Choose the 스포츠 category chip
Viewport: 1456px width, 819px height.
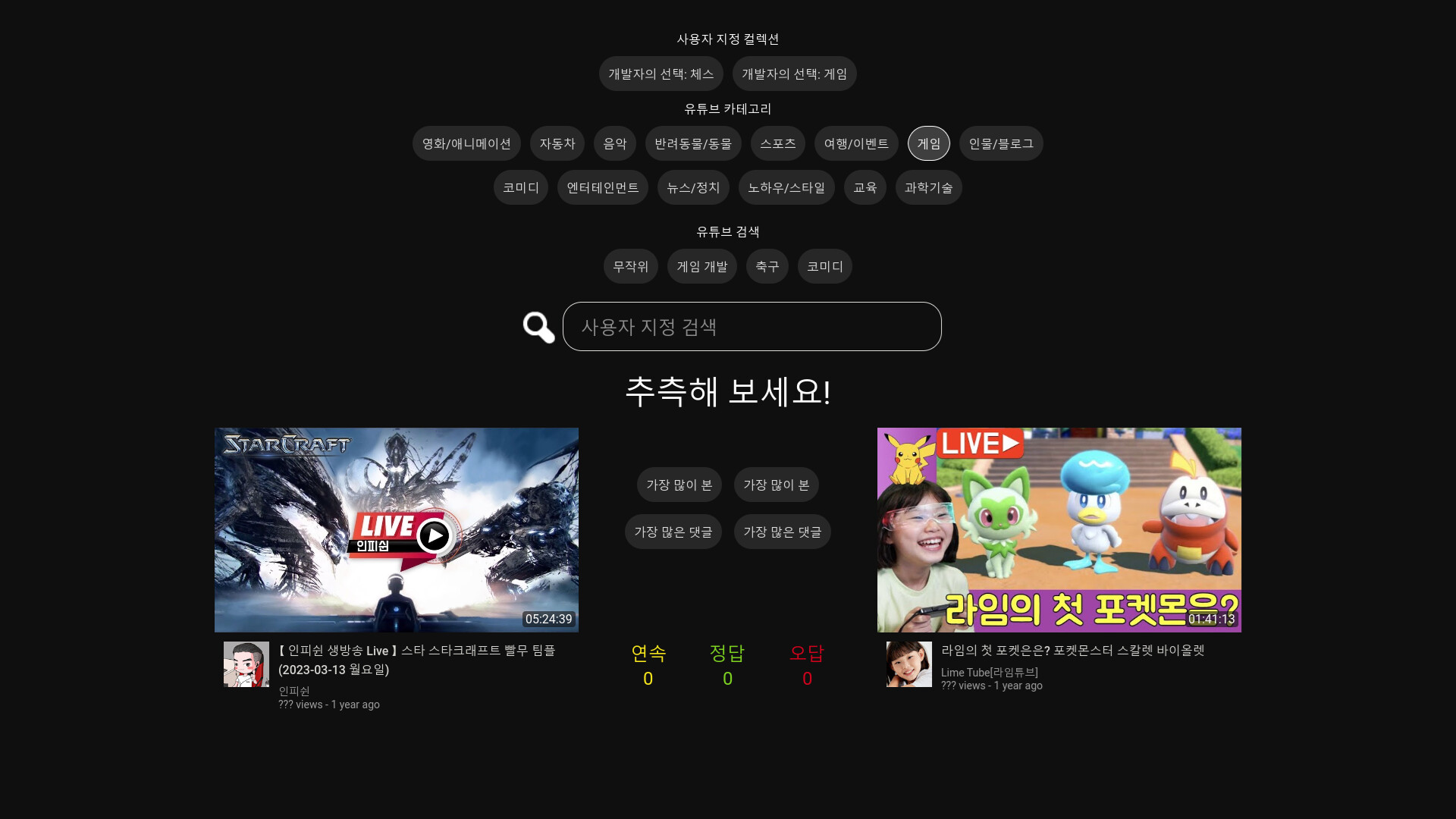point(777,143)
